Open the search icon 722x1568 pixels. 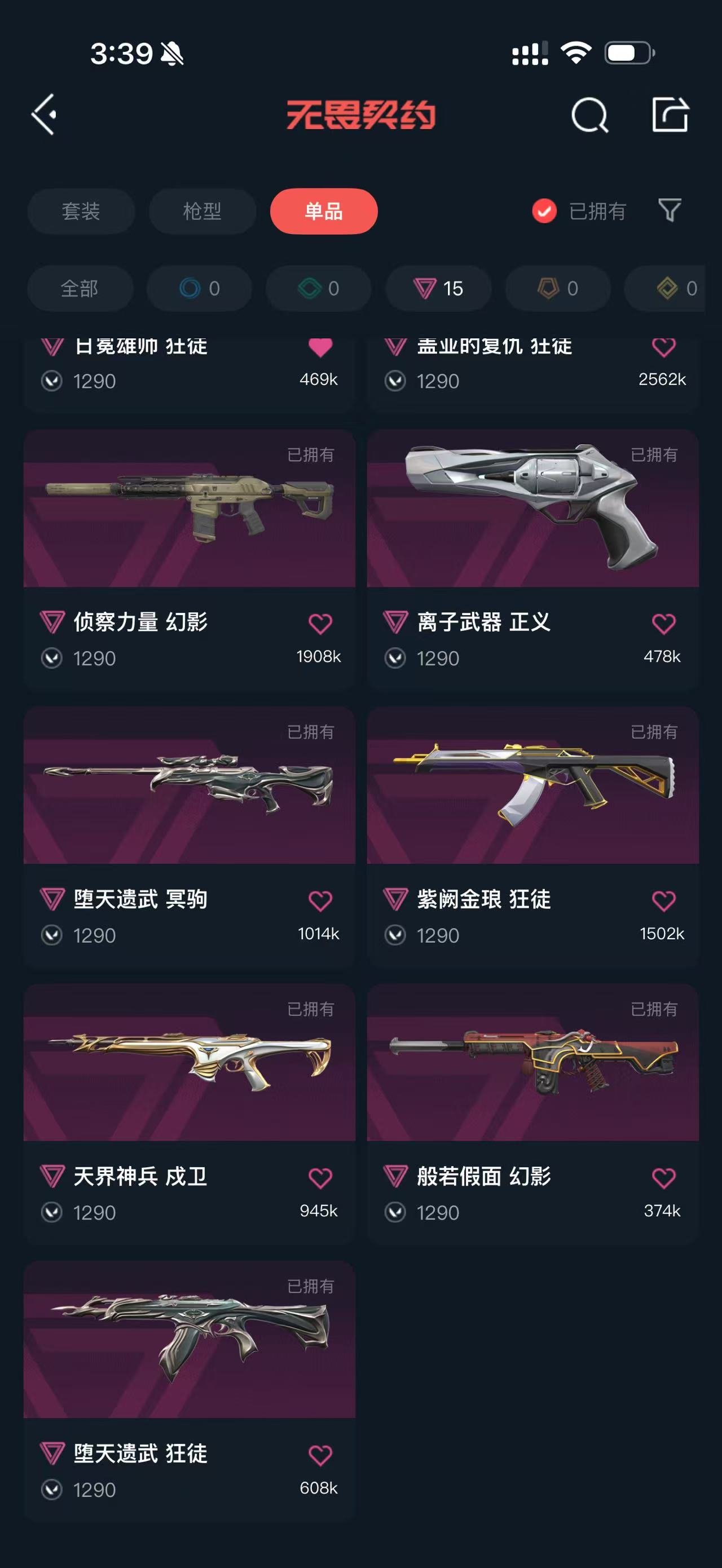coord(589,115)
